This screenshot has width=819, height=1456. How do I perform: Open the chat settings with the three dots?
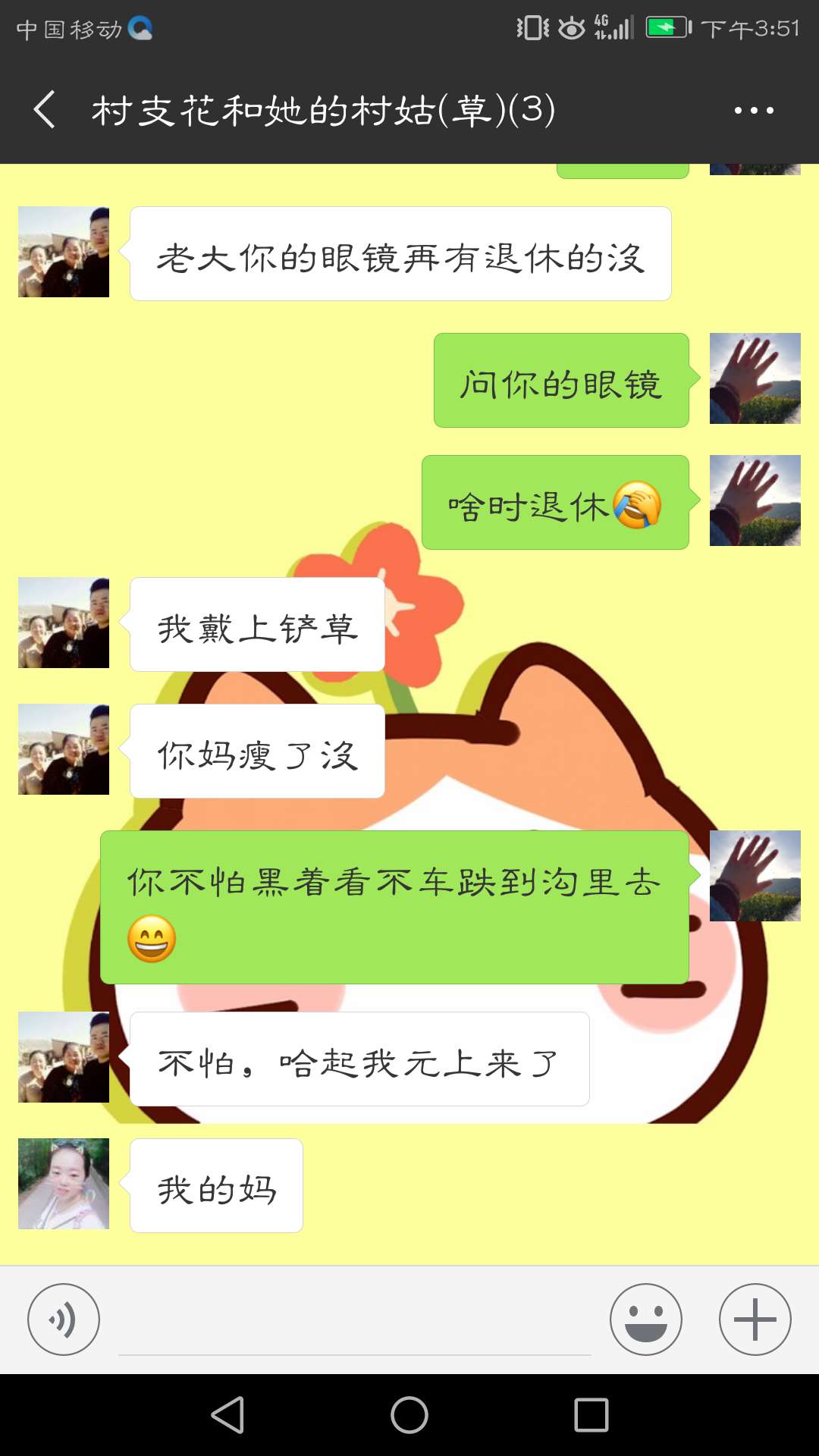pyautogui.click(x=755, y=110)
